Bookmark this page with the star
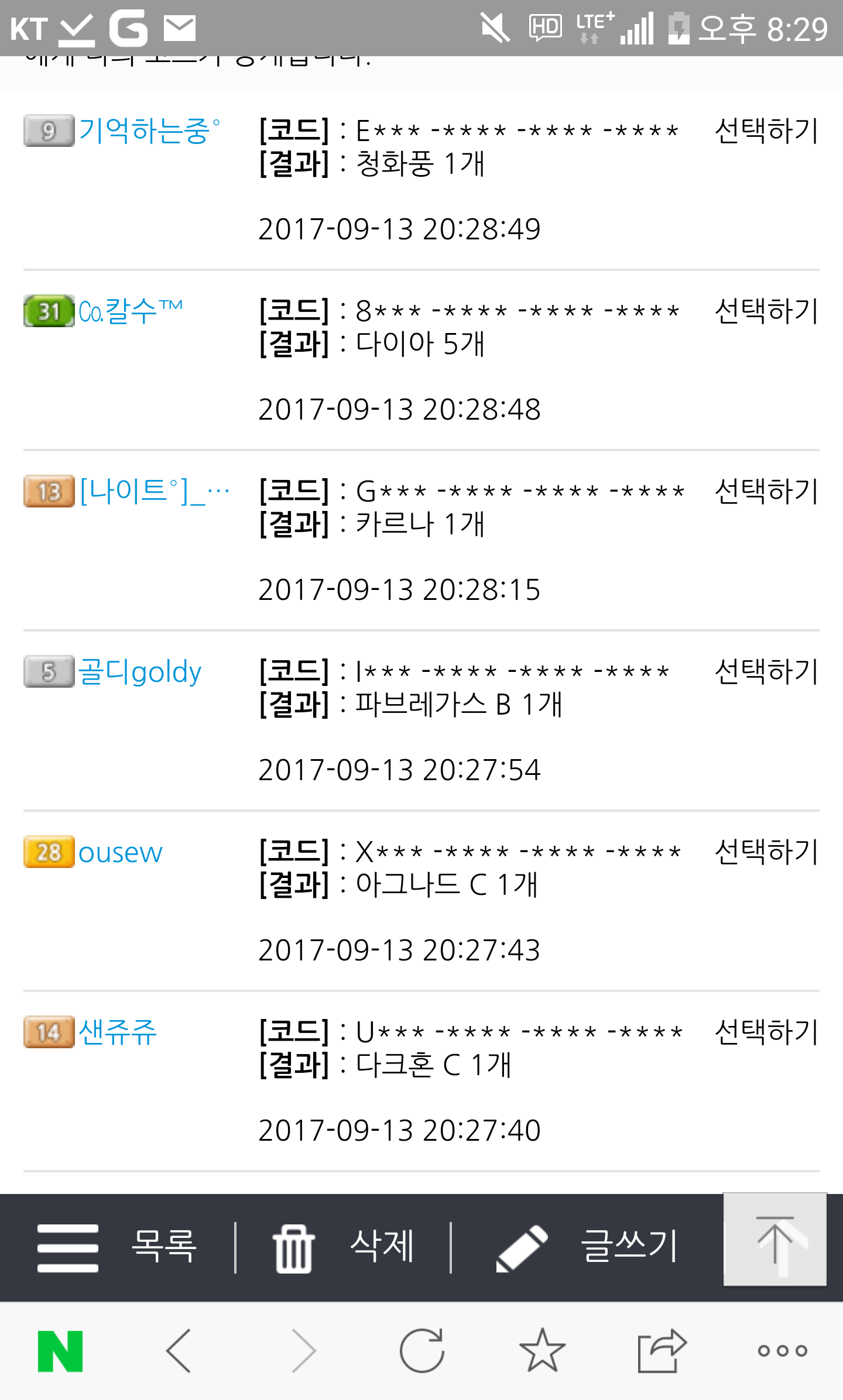843x1400 pixels. (x=542, y=1351)
